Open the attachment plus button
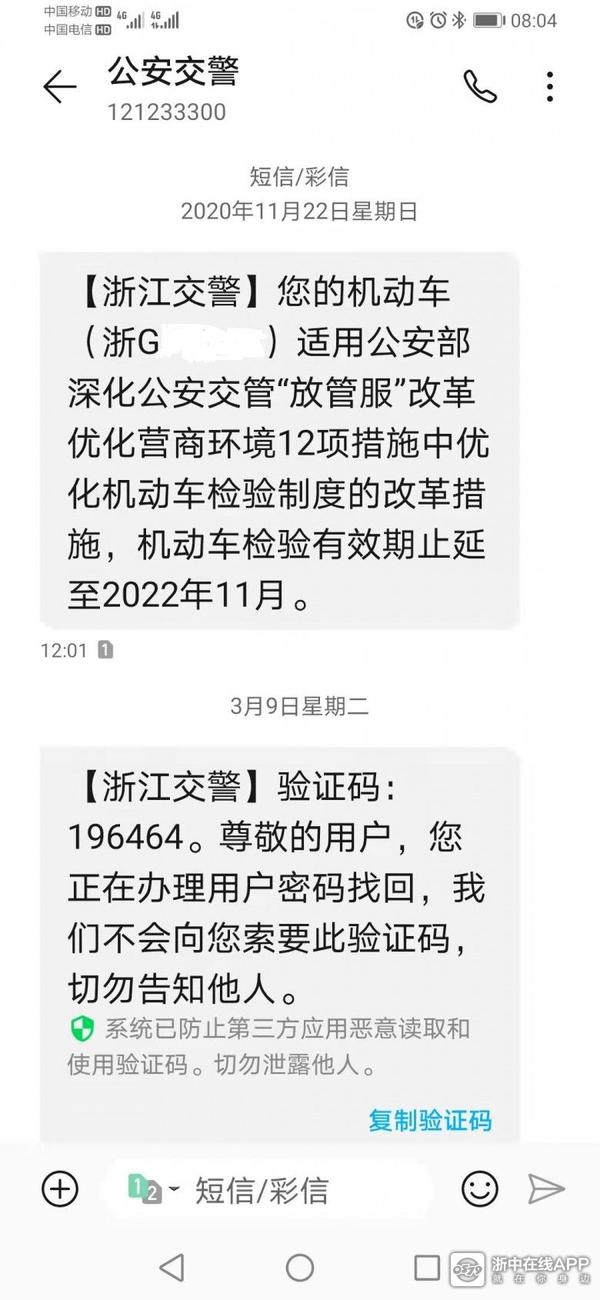 60,1189
